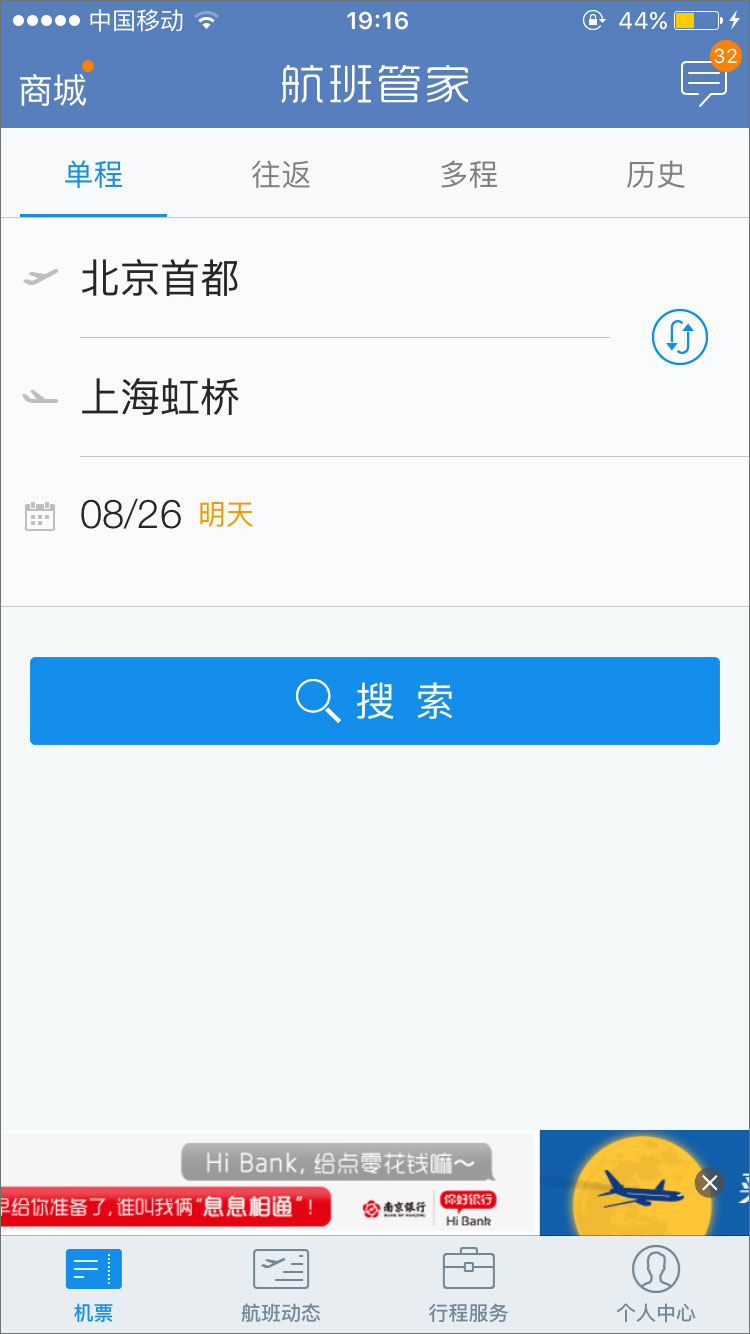The image size is (750, 1334).
Task: Tap the swap departure and arrival icon
Action: (x=679, y=337)
